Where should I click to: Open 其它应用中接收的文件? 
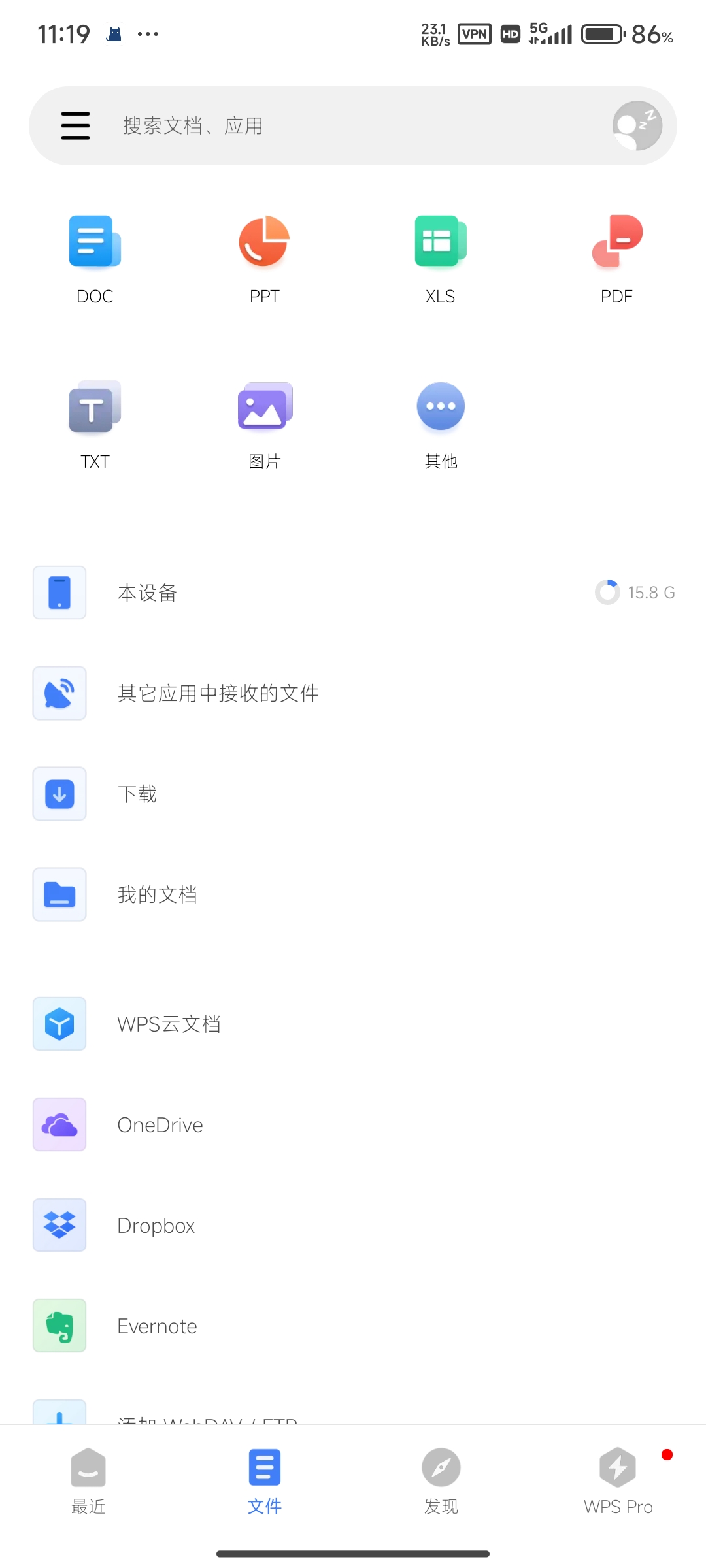(353, 693)
